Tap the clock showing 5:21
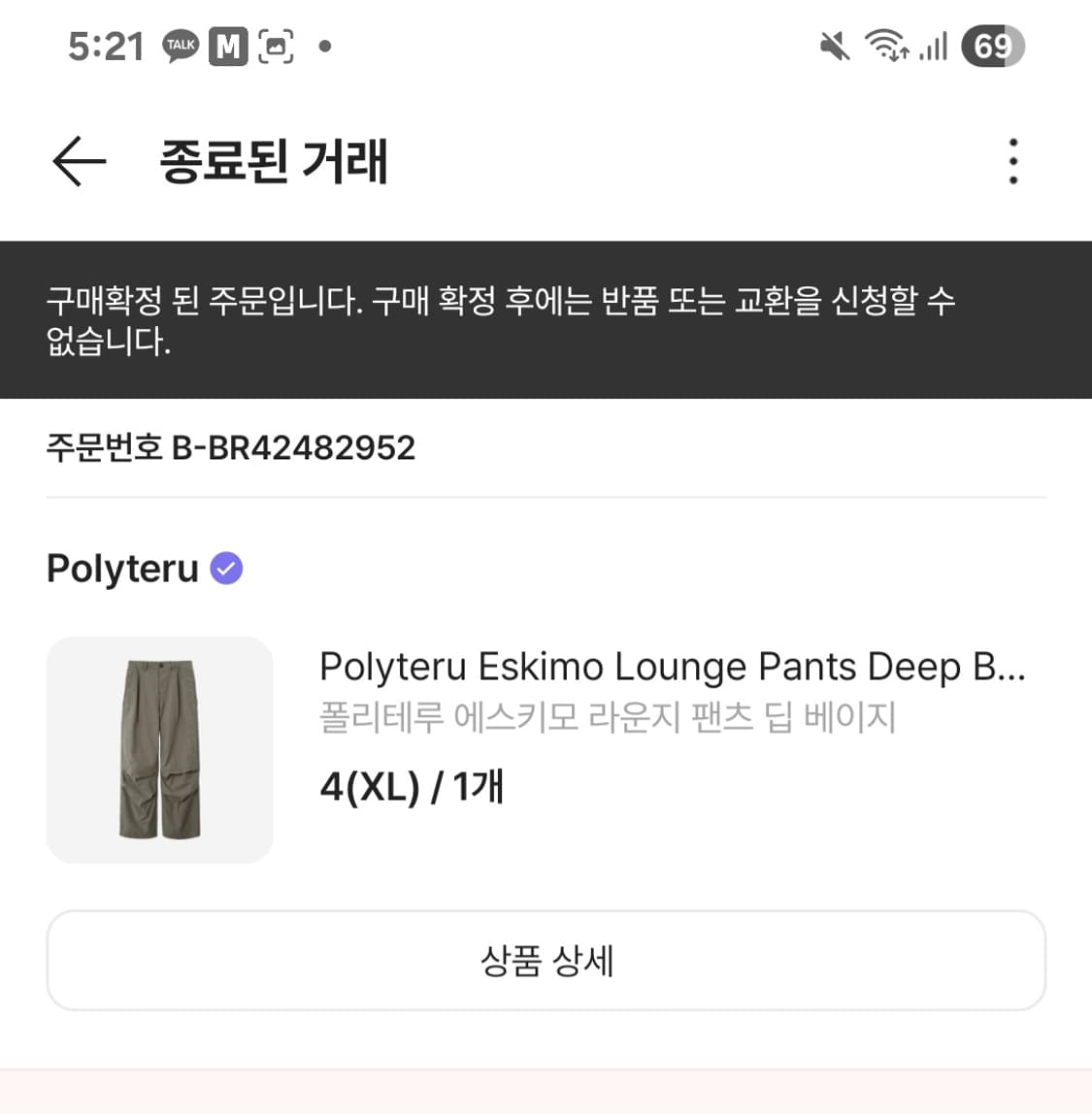The width and height of the screenshot is (1092, 1114). [x=100, y=45]
